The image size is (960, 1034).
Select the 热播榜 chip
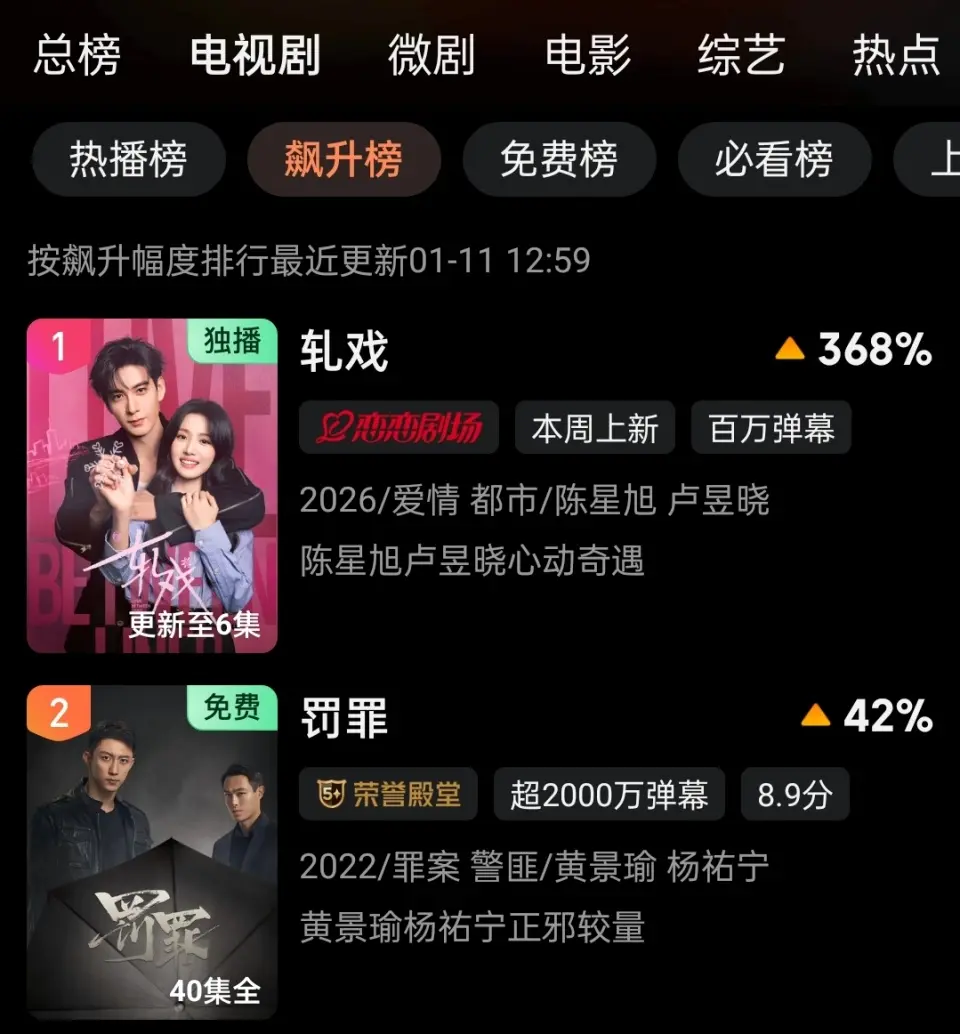[128, 160]
